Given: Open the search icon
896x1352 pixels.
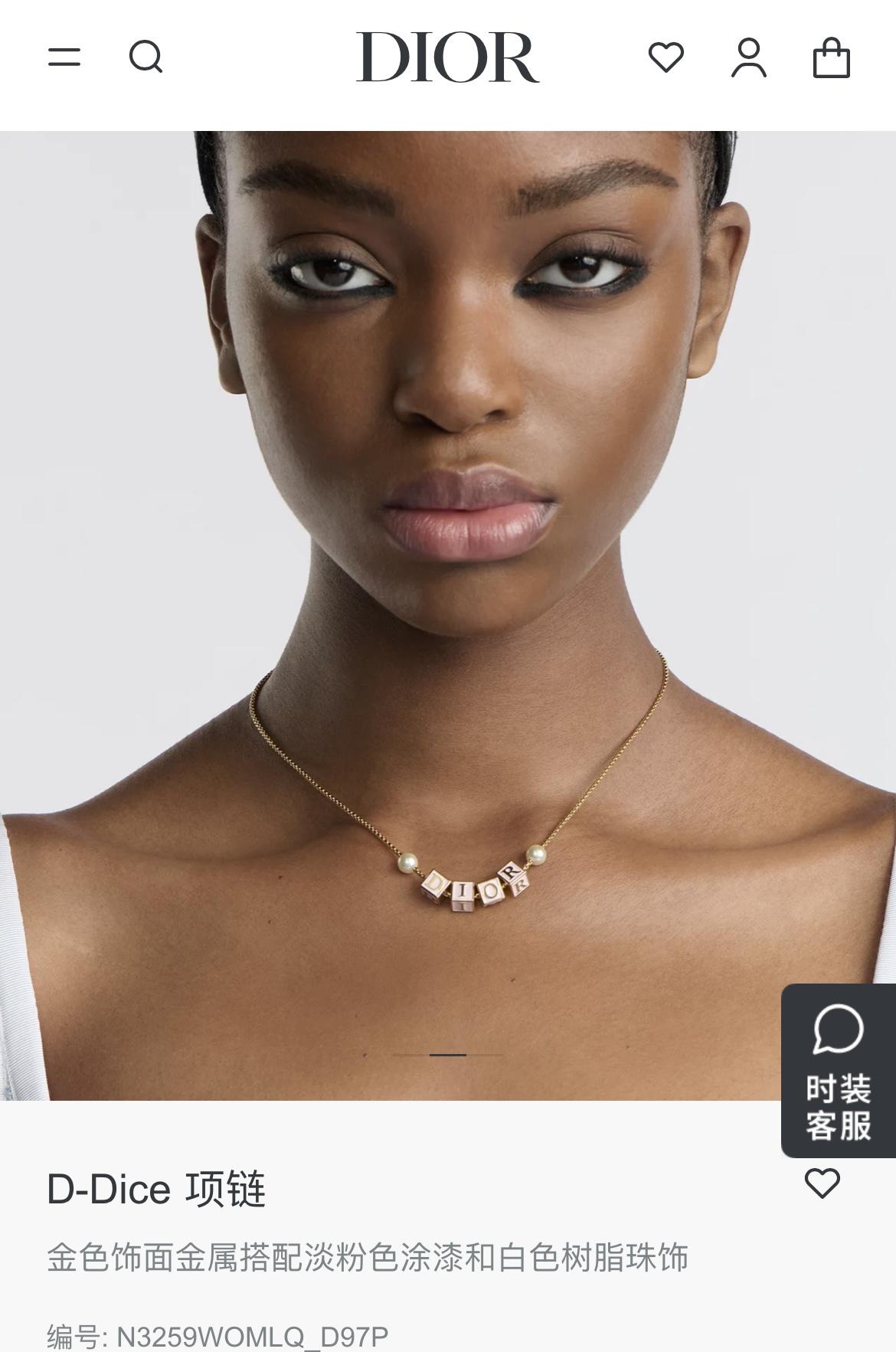Looking at the screenshot, I should pos(146,57).
